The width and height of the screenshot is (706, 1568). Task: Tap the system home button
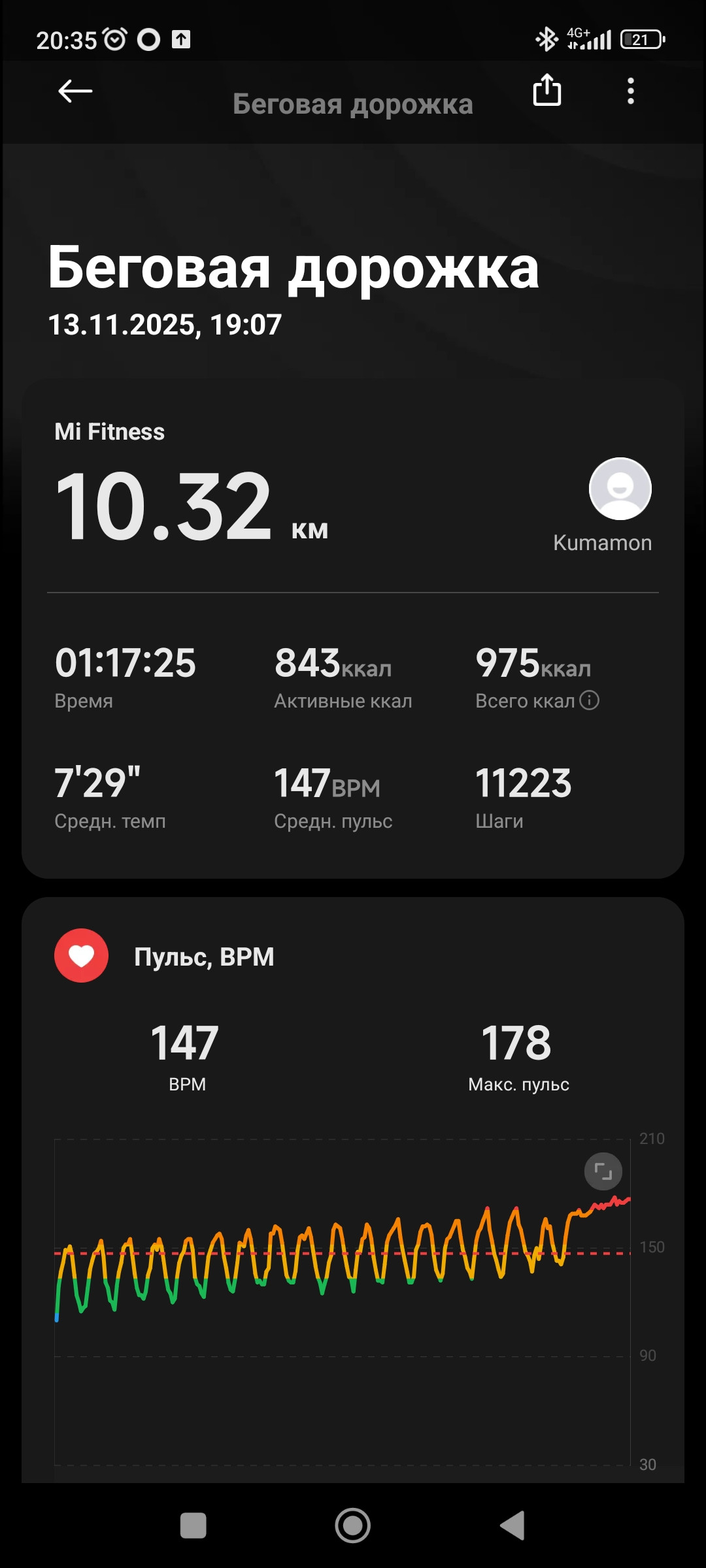tap(353, 1526)
